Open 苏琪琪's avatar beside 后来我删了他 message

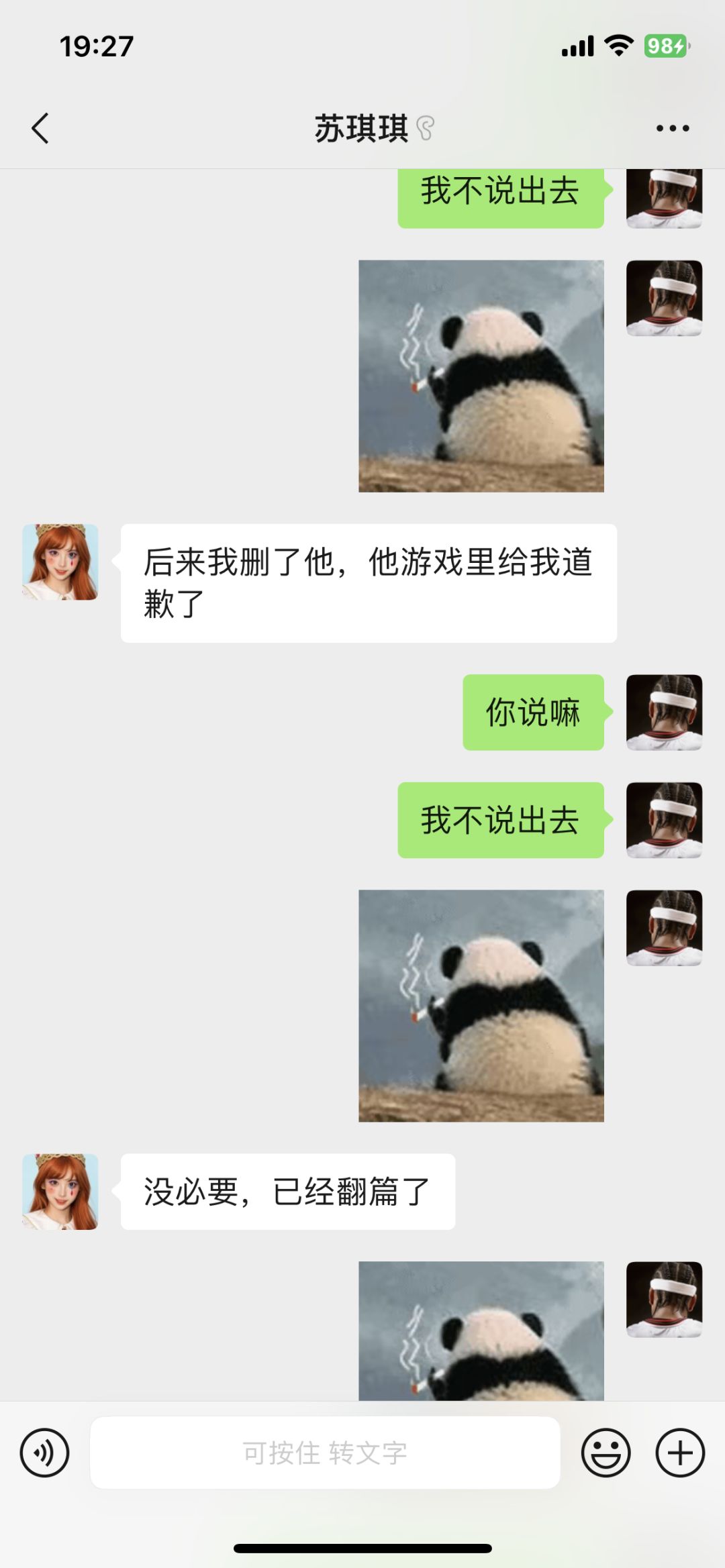[x=60, y=562]
